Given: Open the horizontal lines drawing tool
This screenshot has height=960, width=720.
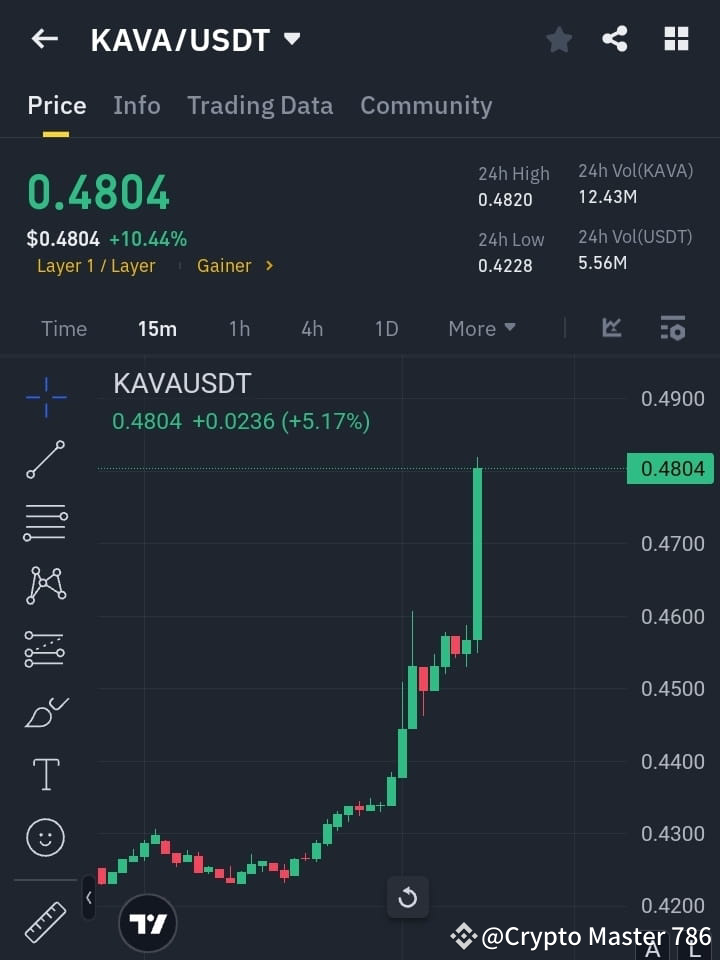Looking at the screenshot, I should tap(45, 523).
